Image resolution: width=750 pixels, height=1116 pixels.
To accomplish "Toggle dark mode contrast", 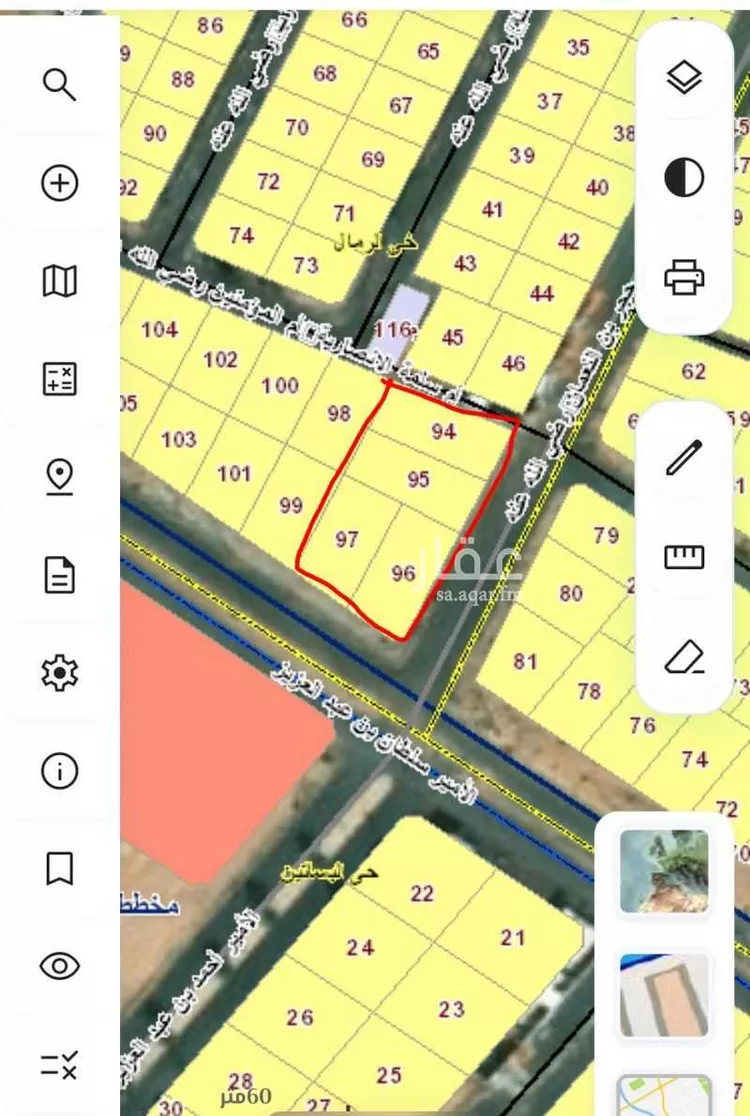I will click(683, 174).
